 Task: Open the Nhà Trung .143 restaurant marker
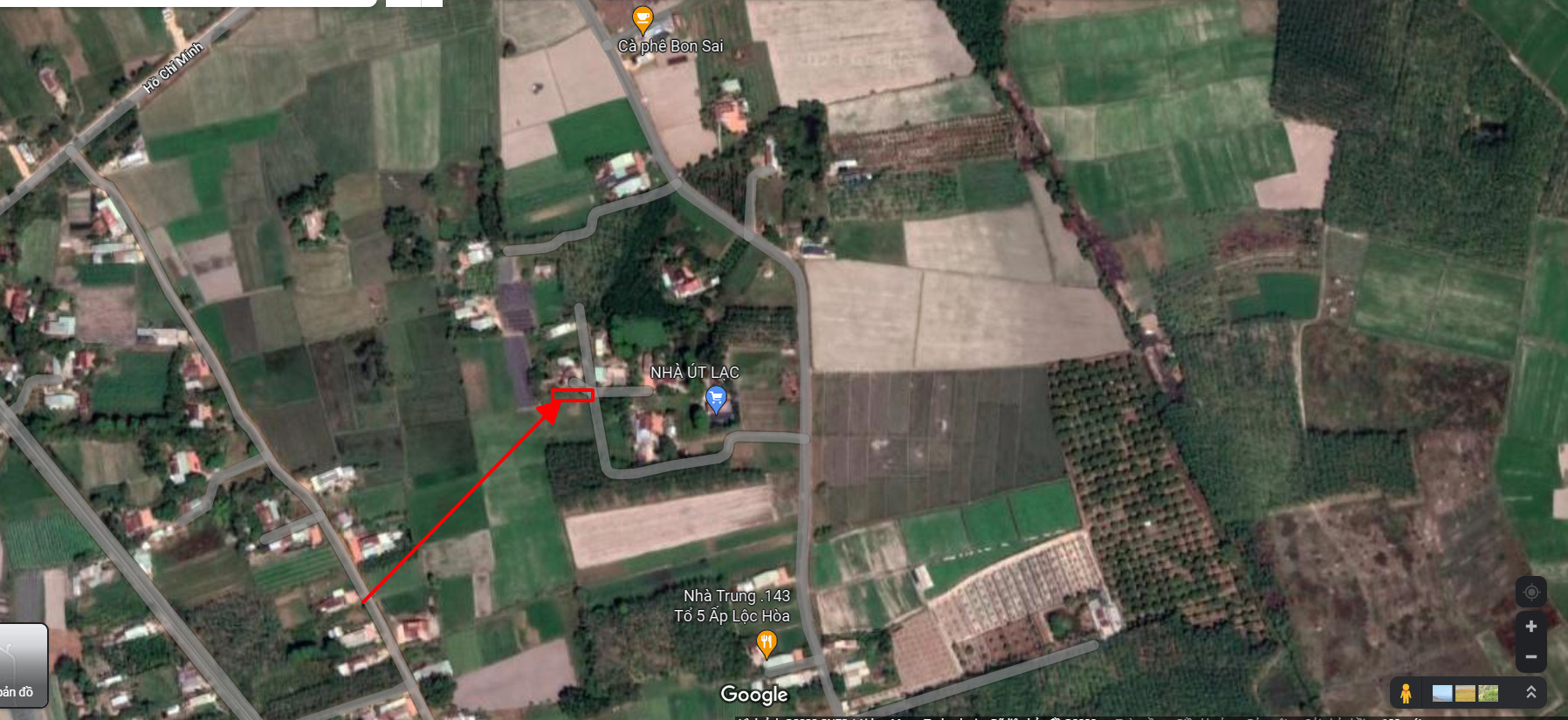tap(766, 645)
